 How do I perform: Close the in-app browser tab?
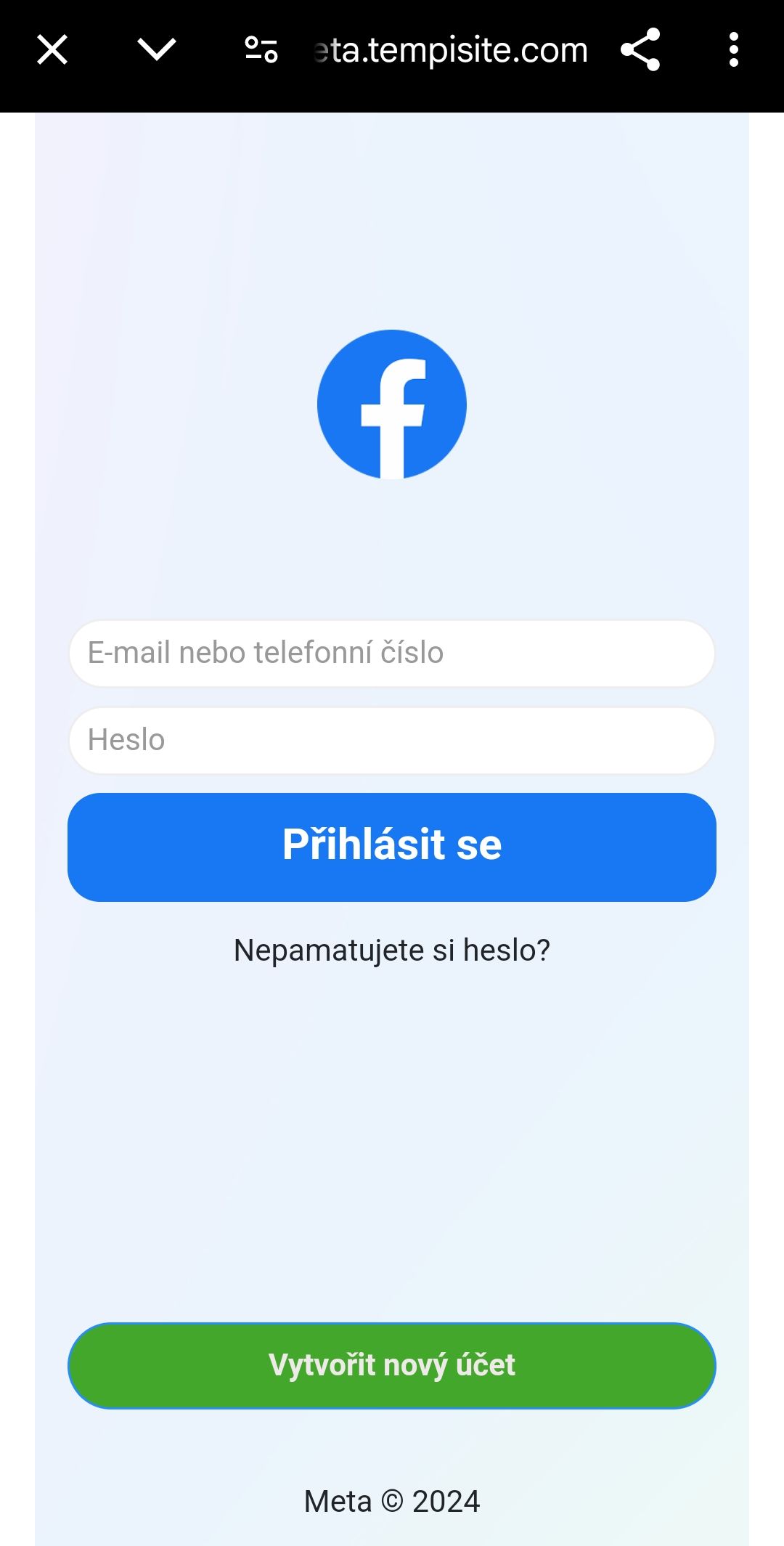[52, 50]
